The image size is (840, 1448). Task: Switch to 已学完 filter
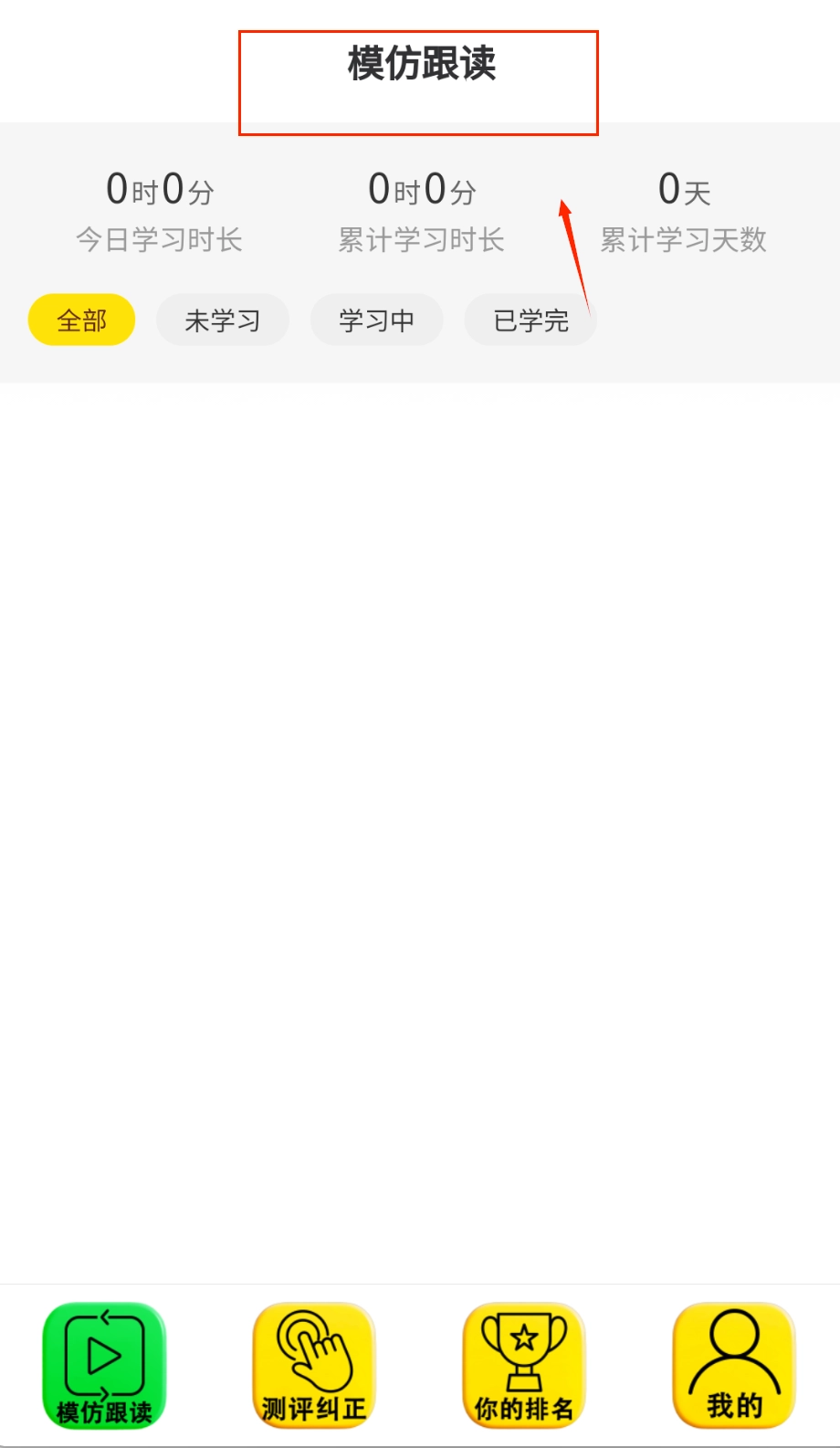(x=530, y=320)
